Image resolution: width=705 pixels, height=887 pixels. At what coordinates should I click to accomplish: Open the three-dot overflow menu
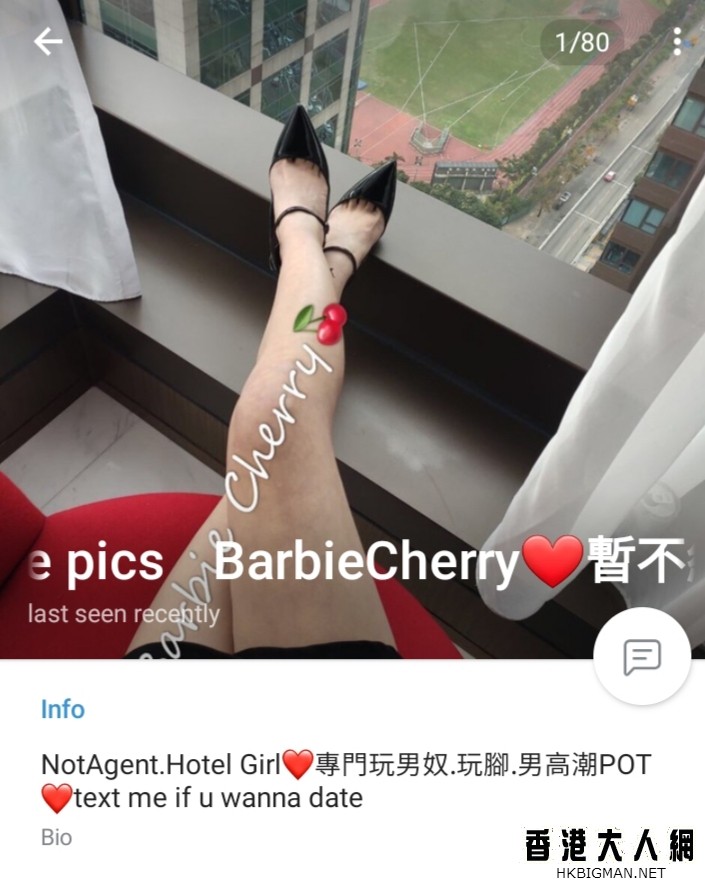677,42
